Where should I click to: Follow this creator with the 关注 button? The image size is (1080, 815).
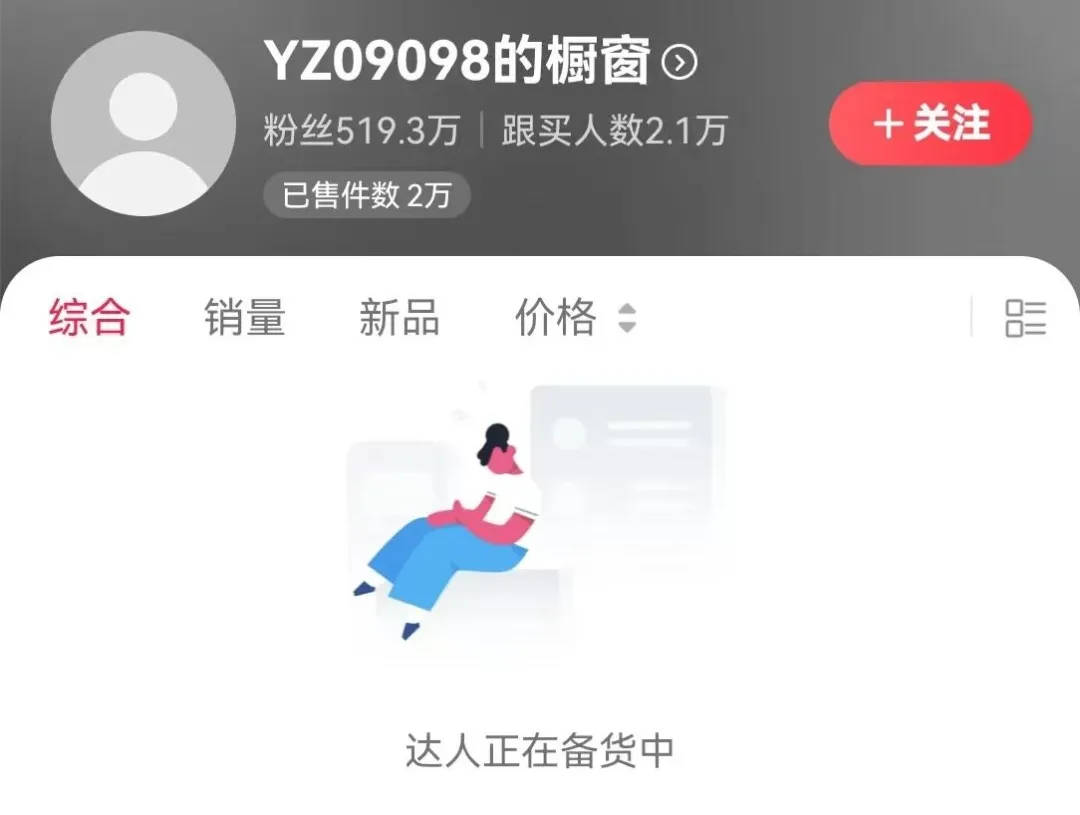coord(930,124)
